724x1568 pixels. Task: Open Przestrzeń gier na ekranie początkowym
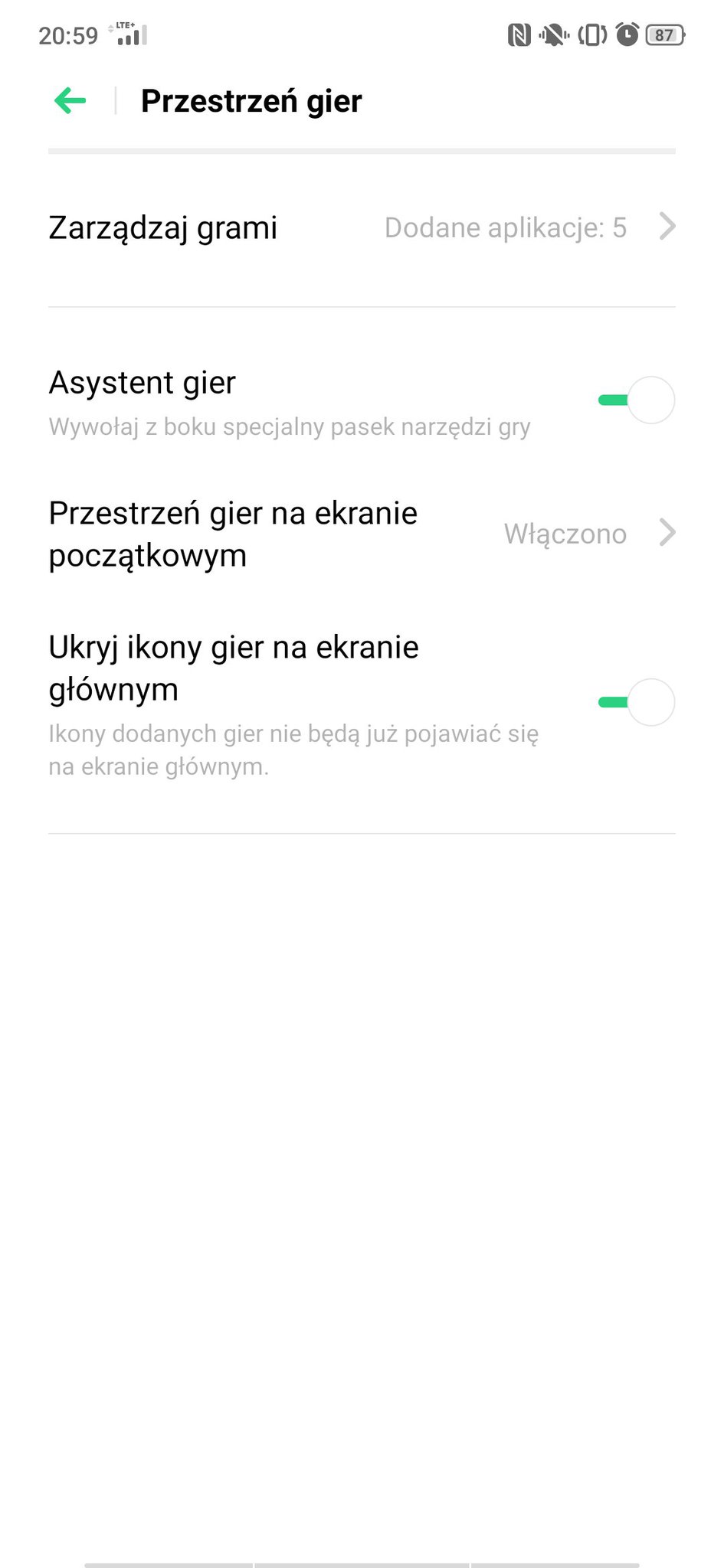pos(362,534)
